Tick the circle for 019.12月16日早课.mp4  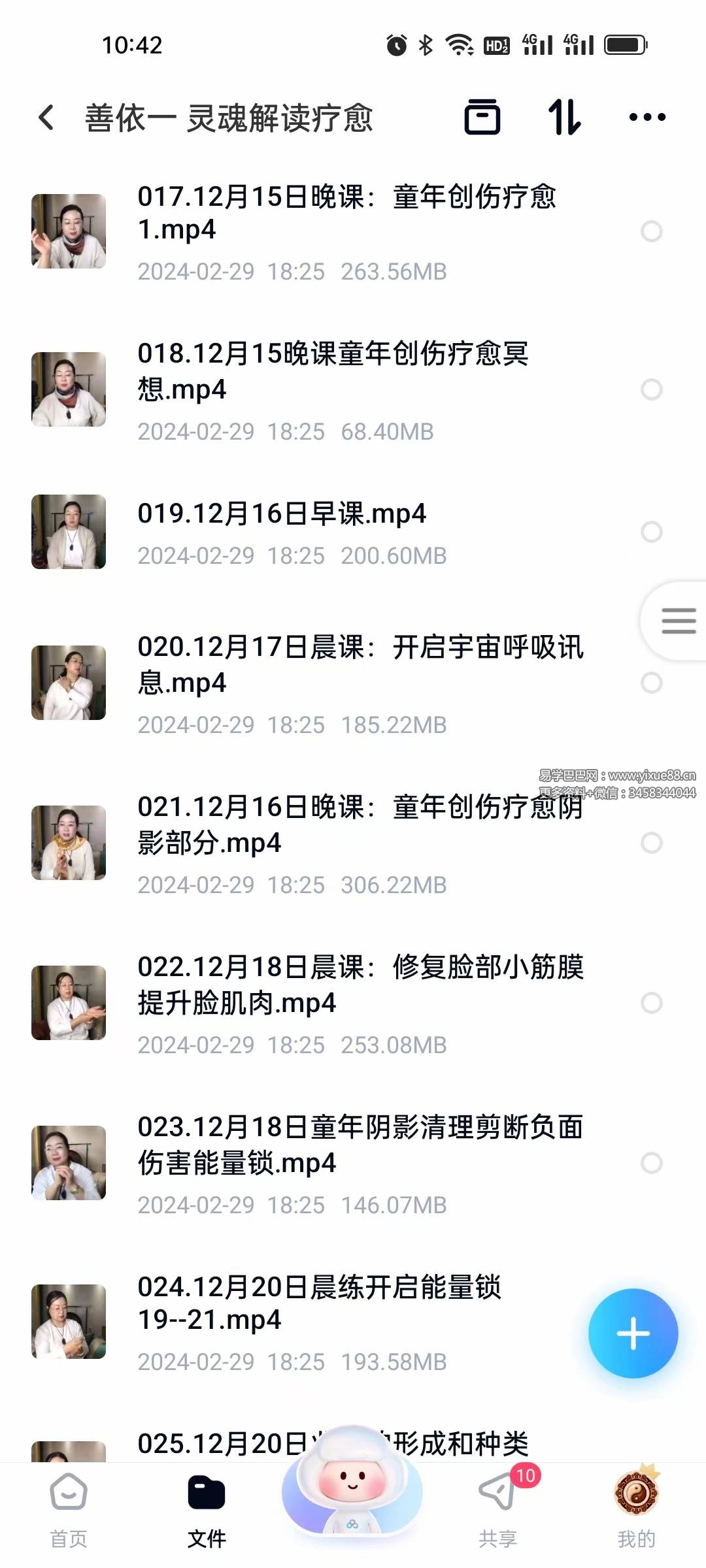point(651,532)
